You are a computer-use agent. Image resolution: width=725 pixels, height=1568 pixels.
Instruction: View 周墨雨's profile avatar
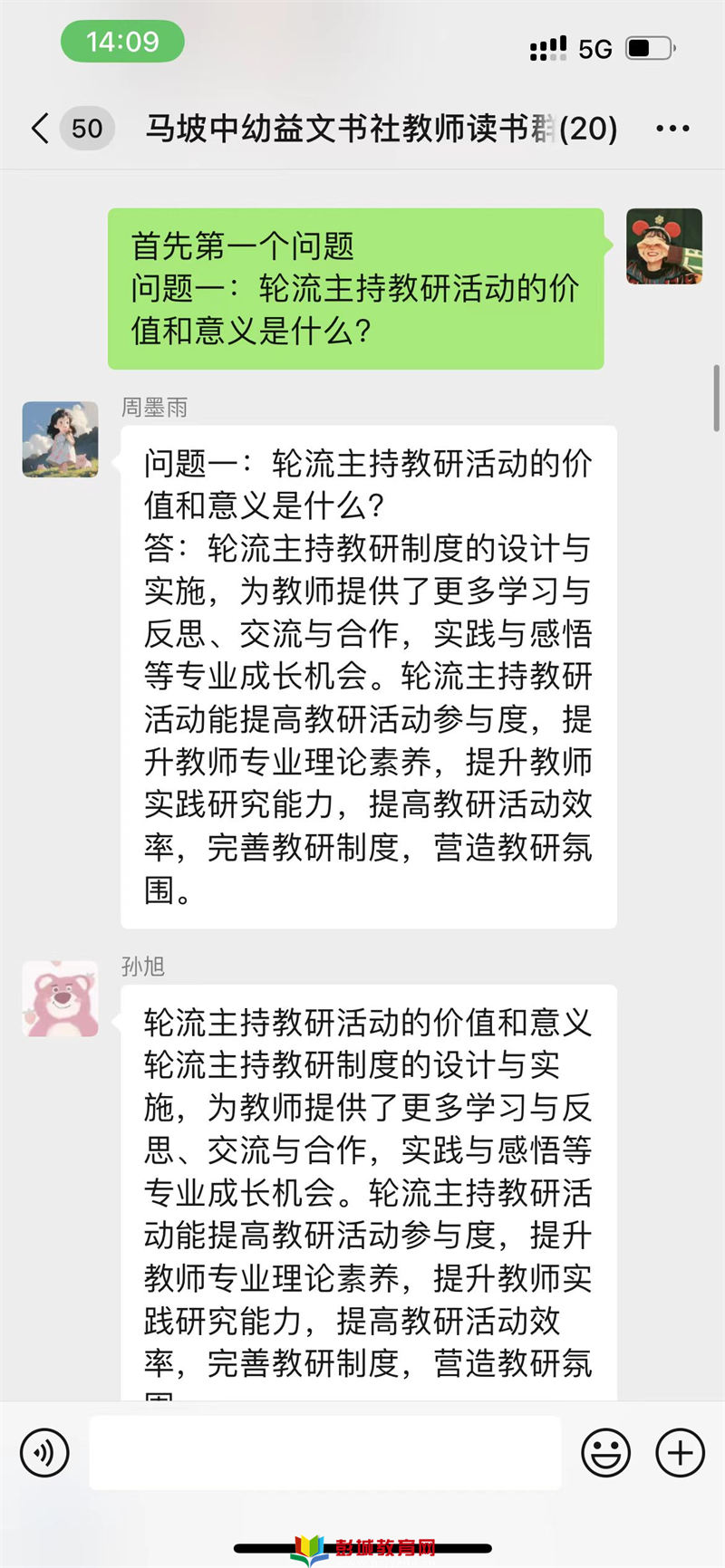coord(60,439)
